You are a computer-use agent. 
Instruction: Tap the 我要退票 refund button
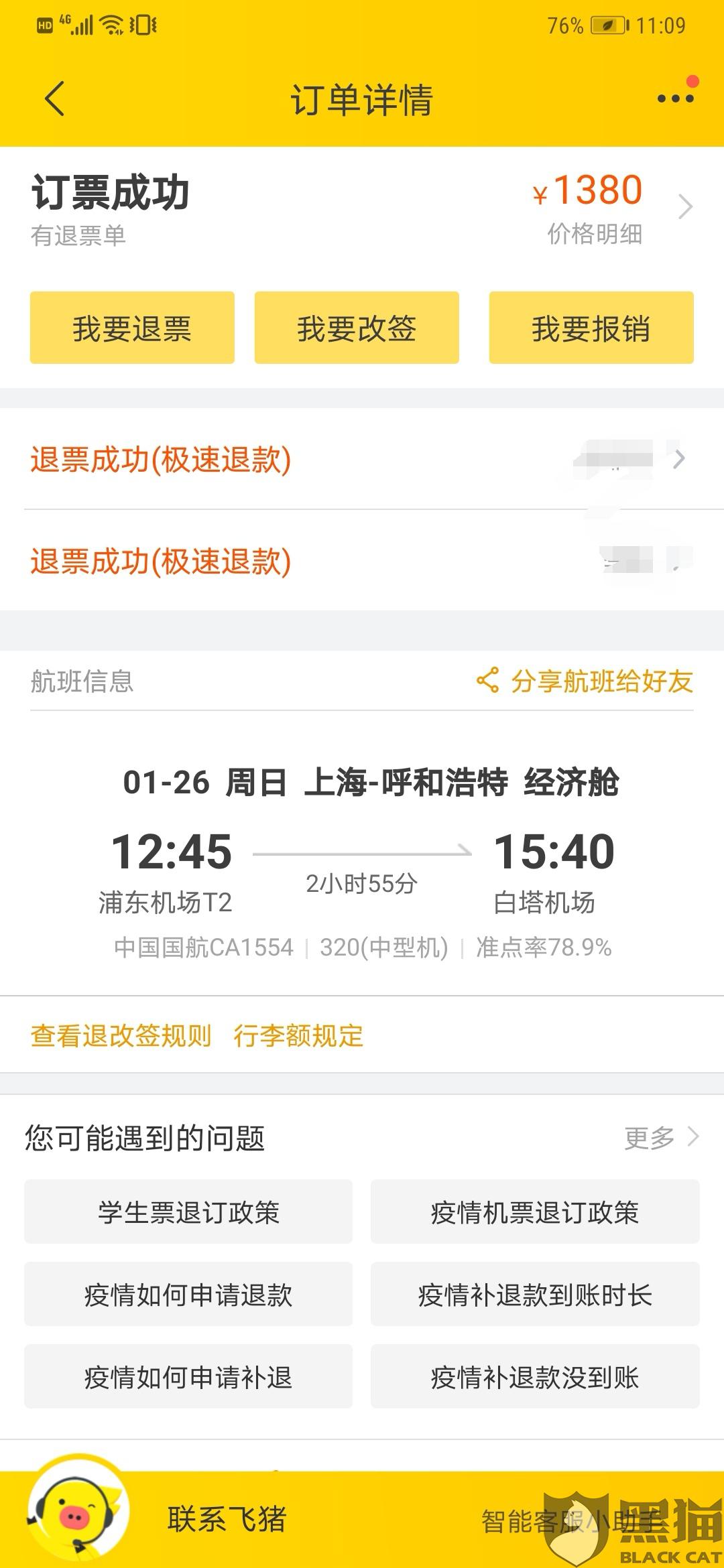pyautogui.click(x=132, y=328)
